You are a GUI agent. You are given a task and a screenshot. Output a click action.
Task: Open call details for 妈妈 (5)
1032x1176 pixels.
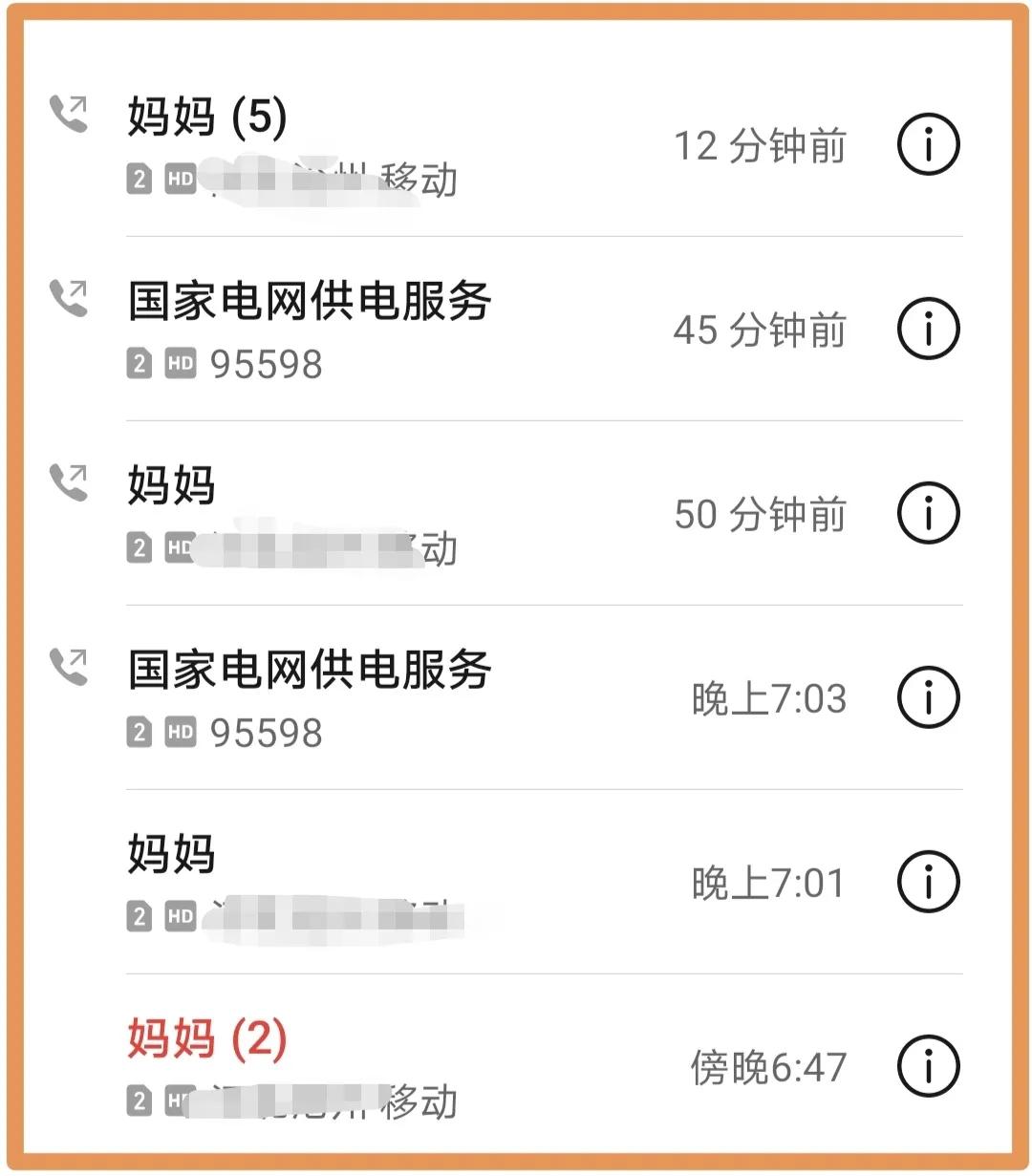[x=927, y=143]
